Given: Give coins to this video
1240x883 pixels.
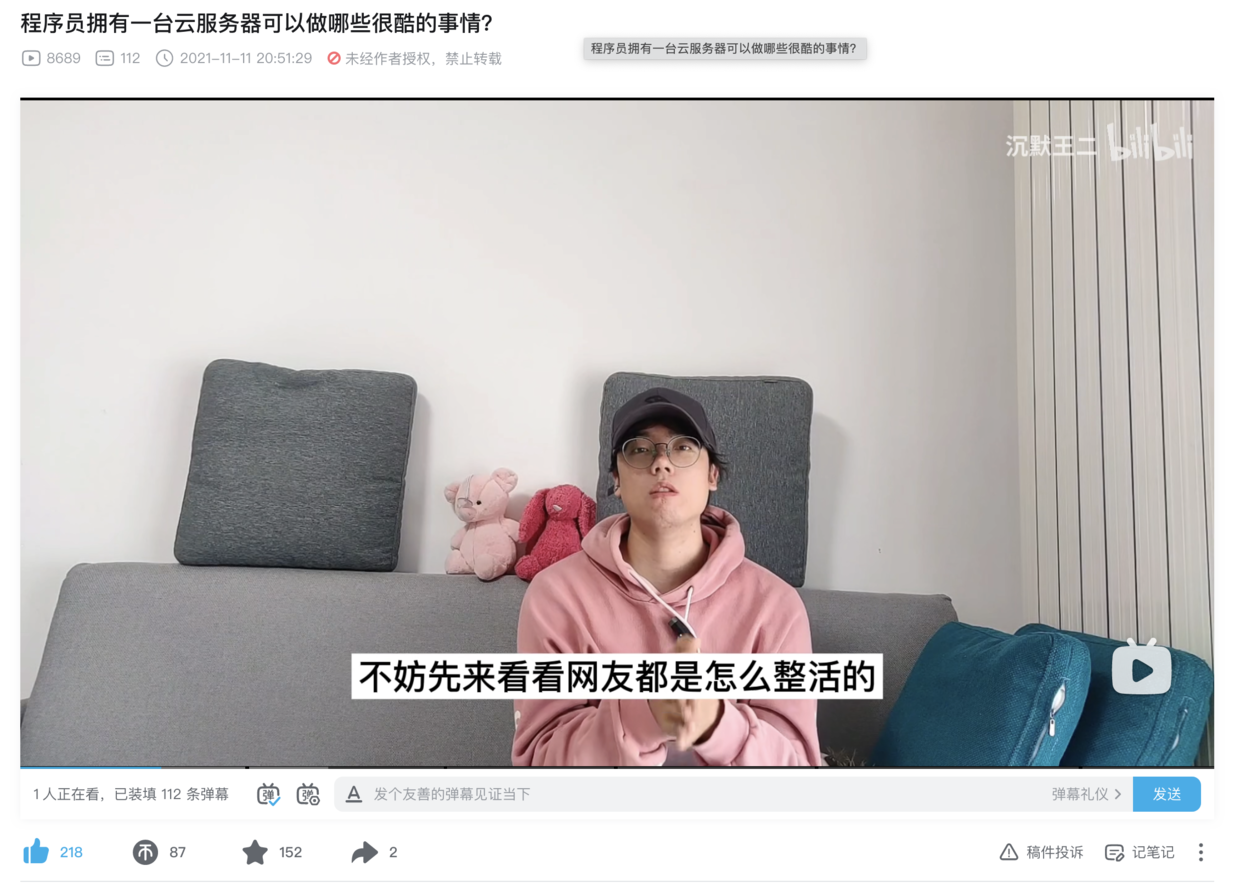Looking at the screenshot, I should tap(146, 852).
